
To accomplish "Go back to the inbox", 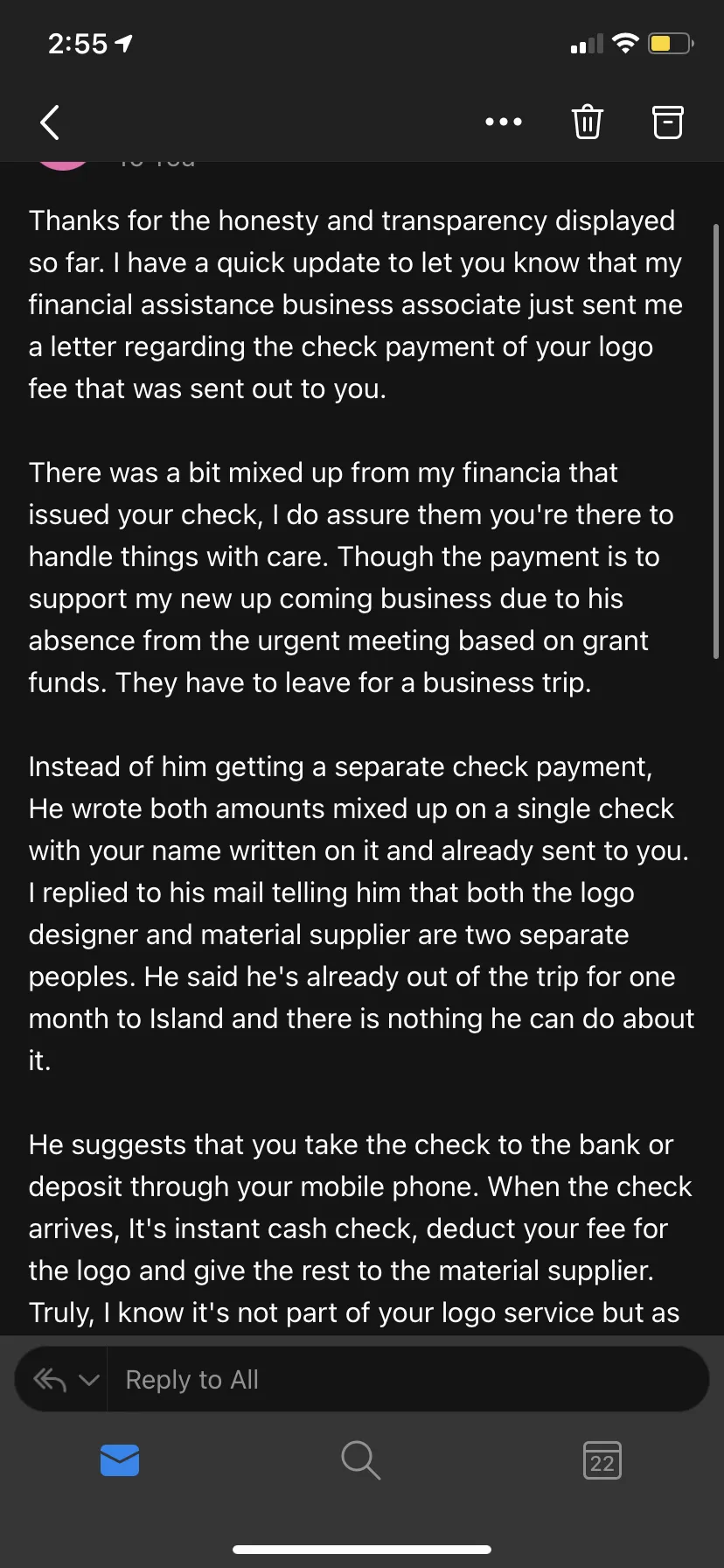I will 50,122.
